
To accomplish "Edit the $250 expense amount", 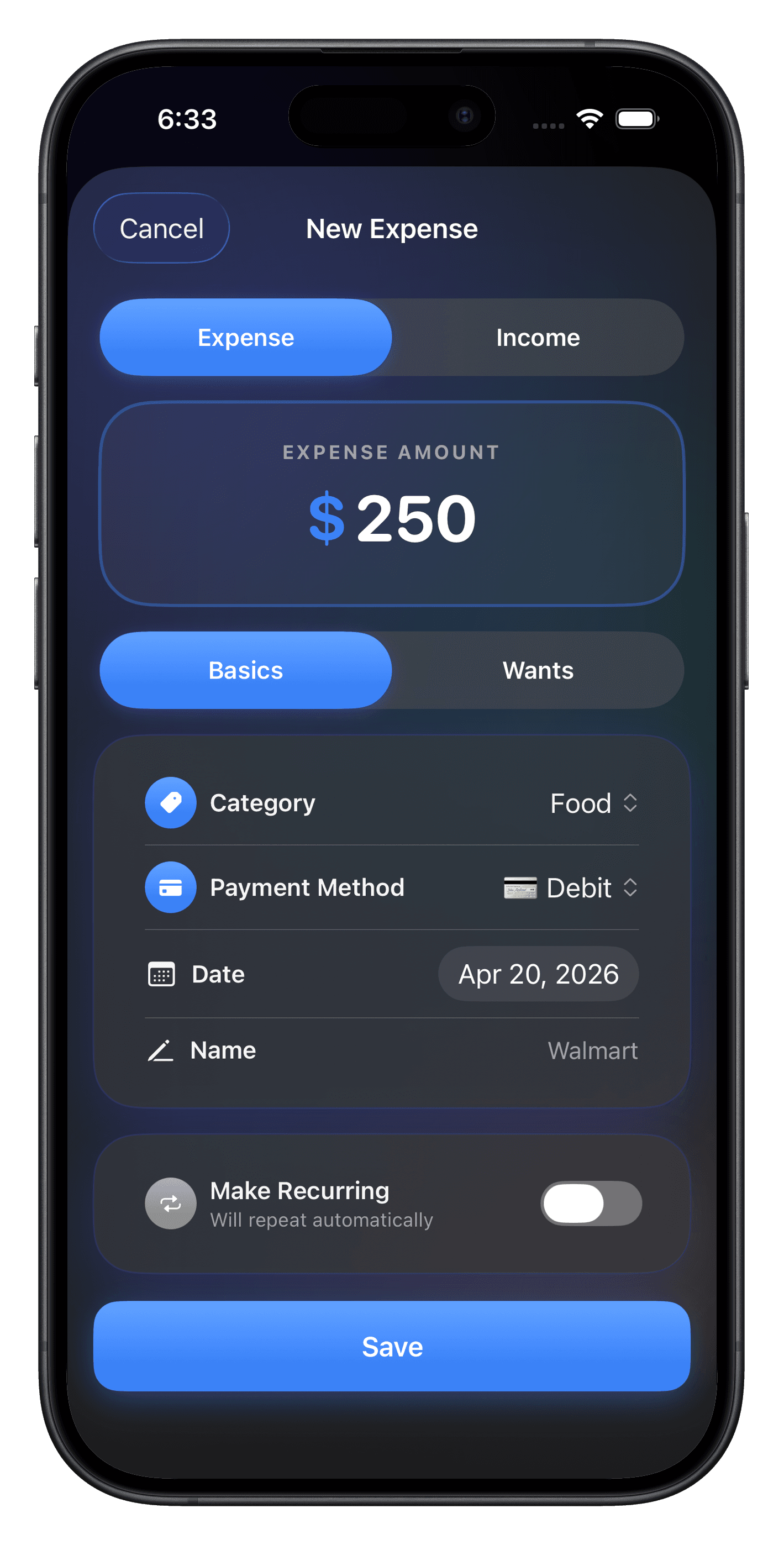I will click(393, 518).
